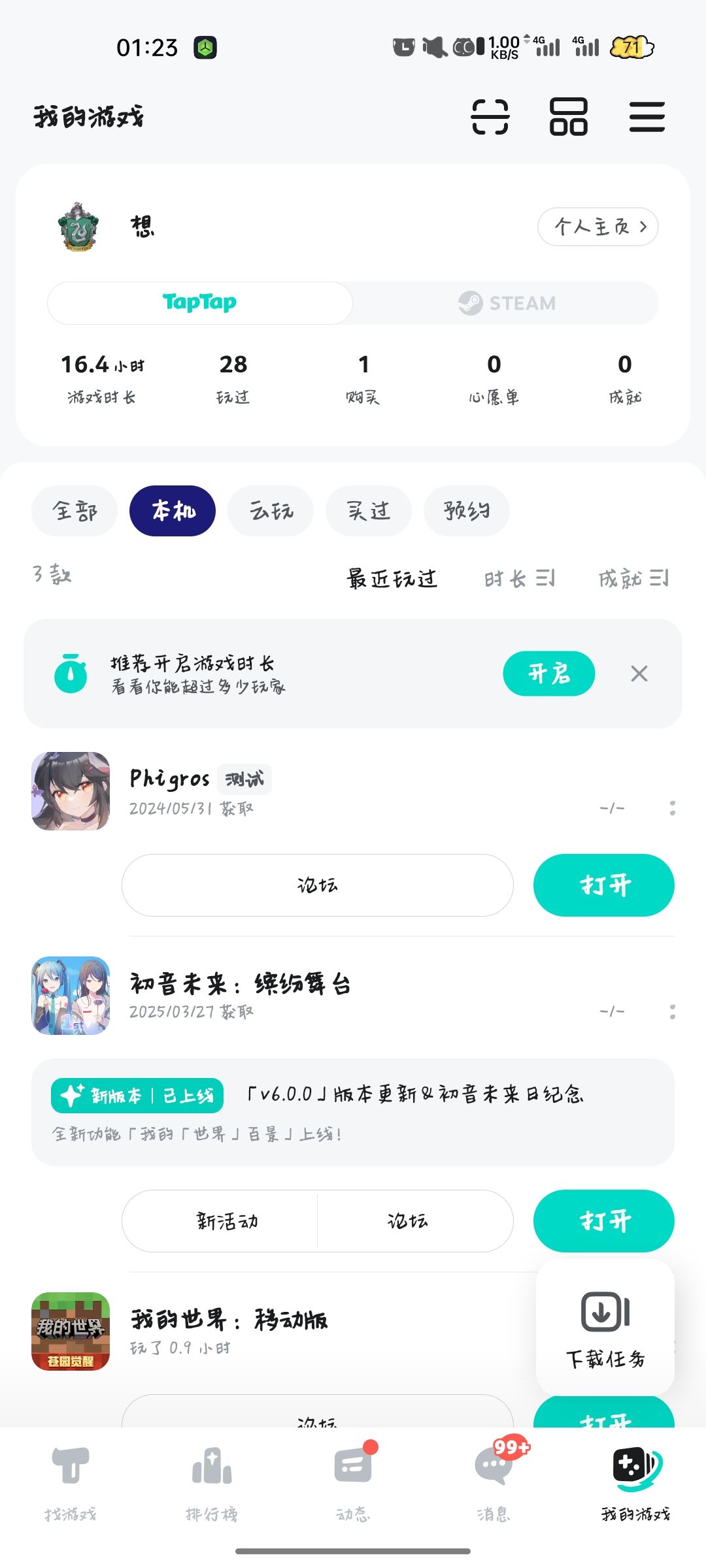Viewport: 706px width, 1568px height.
Task: Open 个人主页 via its chevron
Action: pyautogui.click(x=597, y=227)
